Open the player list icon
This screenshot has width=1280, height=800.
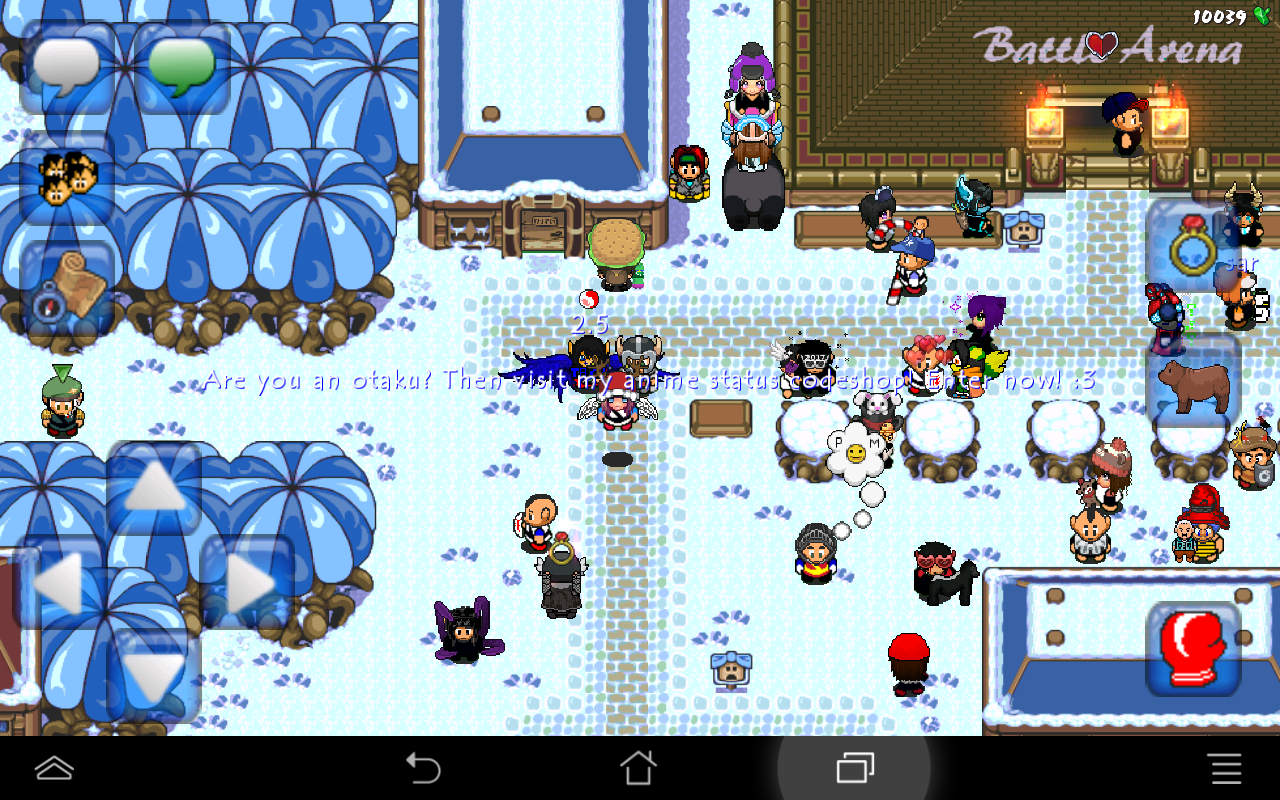click(x=67, y=178)
